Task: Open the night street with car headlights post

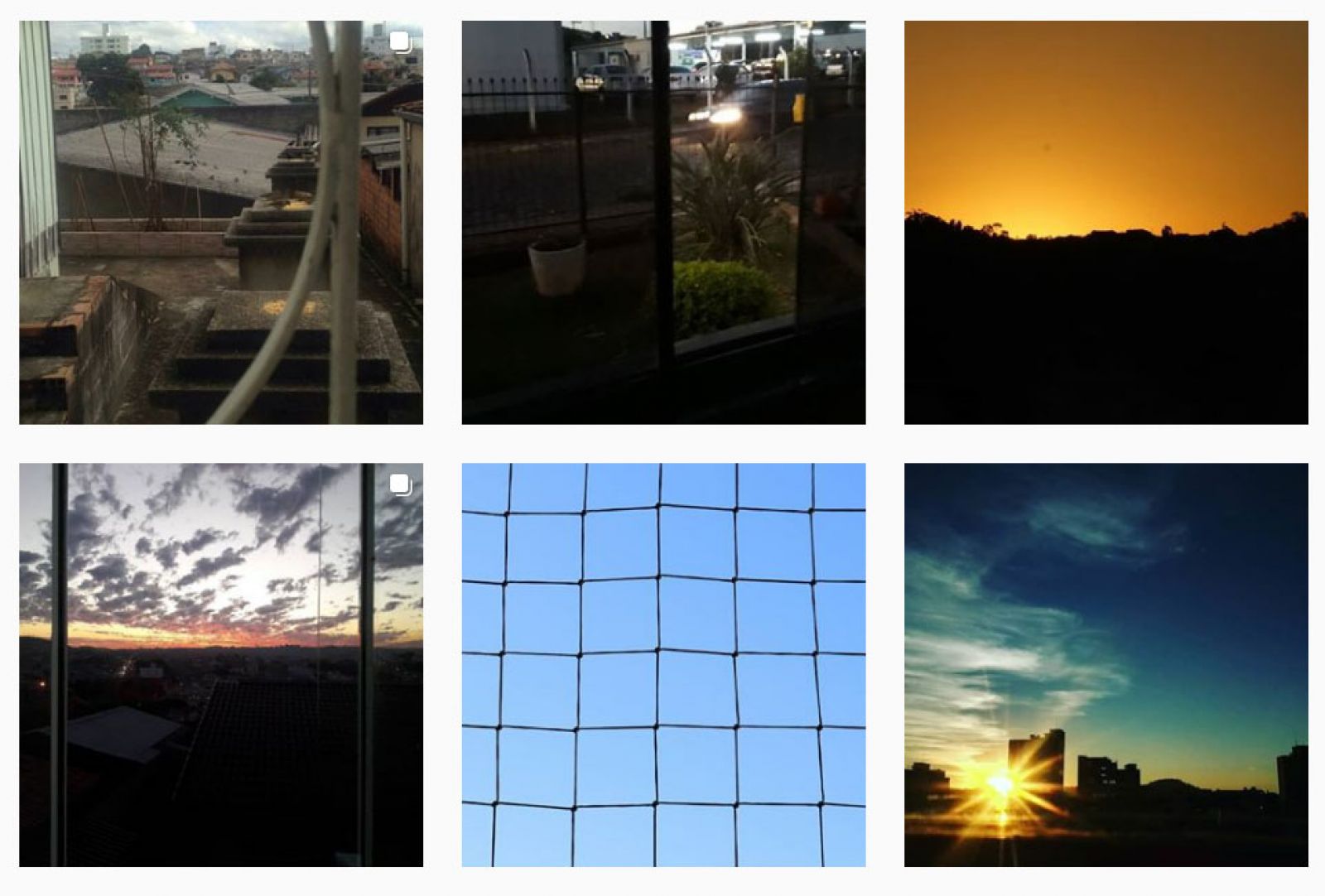Action: [663, 222]
